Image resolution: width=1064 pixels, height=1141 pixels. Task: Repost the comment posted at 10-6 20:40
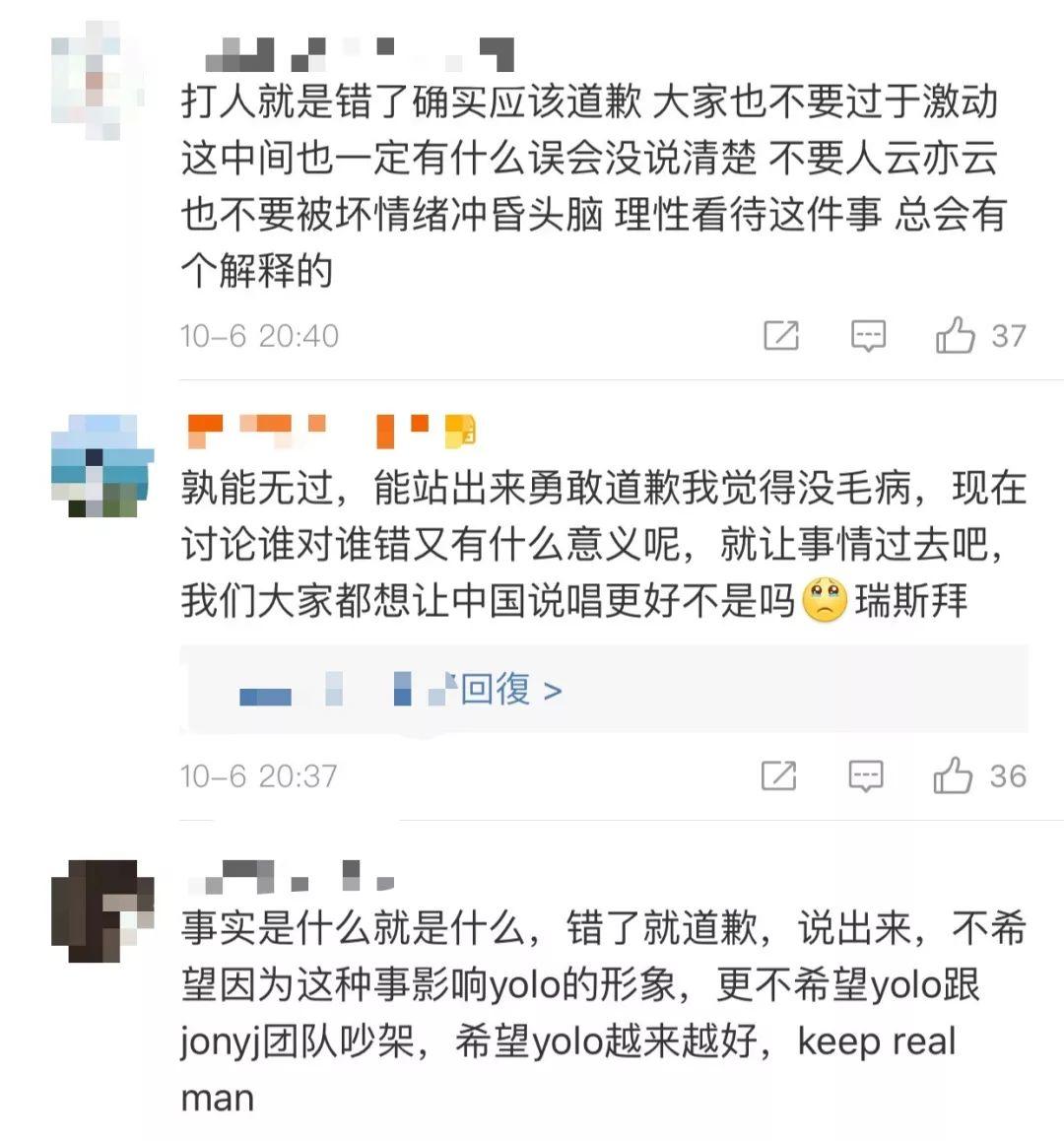point(781,336)
